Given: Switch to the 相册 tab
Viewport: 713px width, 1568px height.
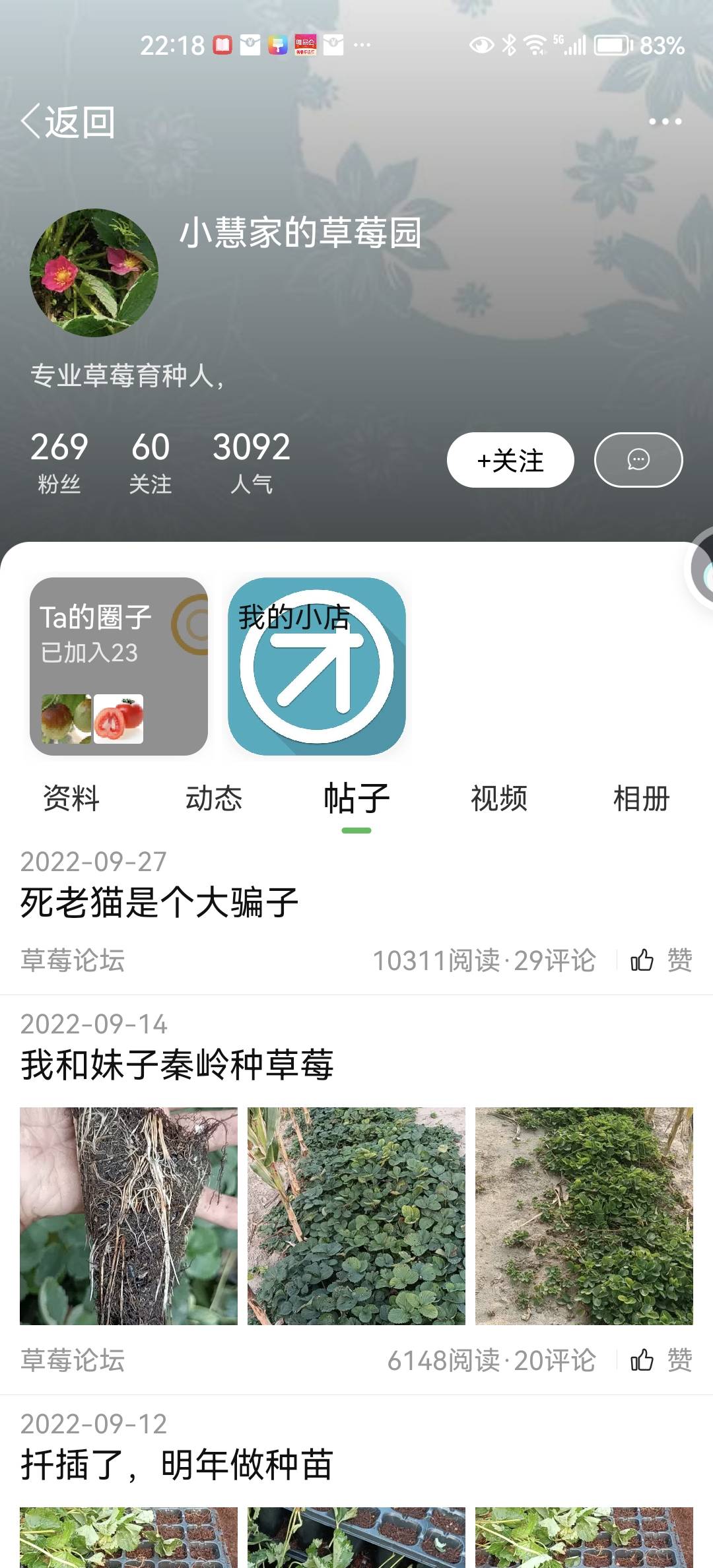Looking at the screenshot, I should tap(642, 799).
